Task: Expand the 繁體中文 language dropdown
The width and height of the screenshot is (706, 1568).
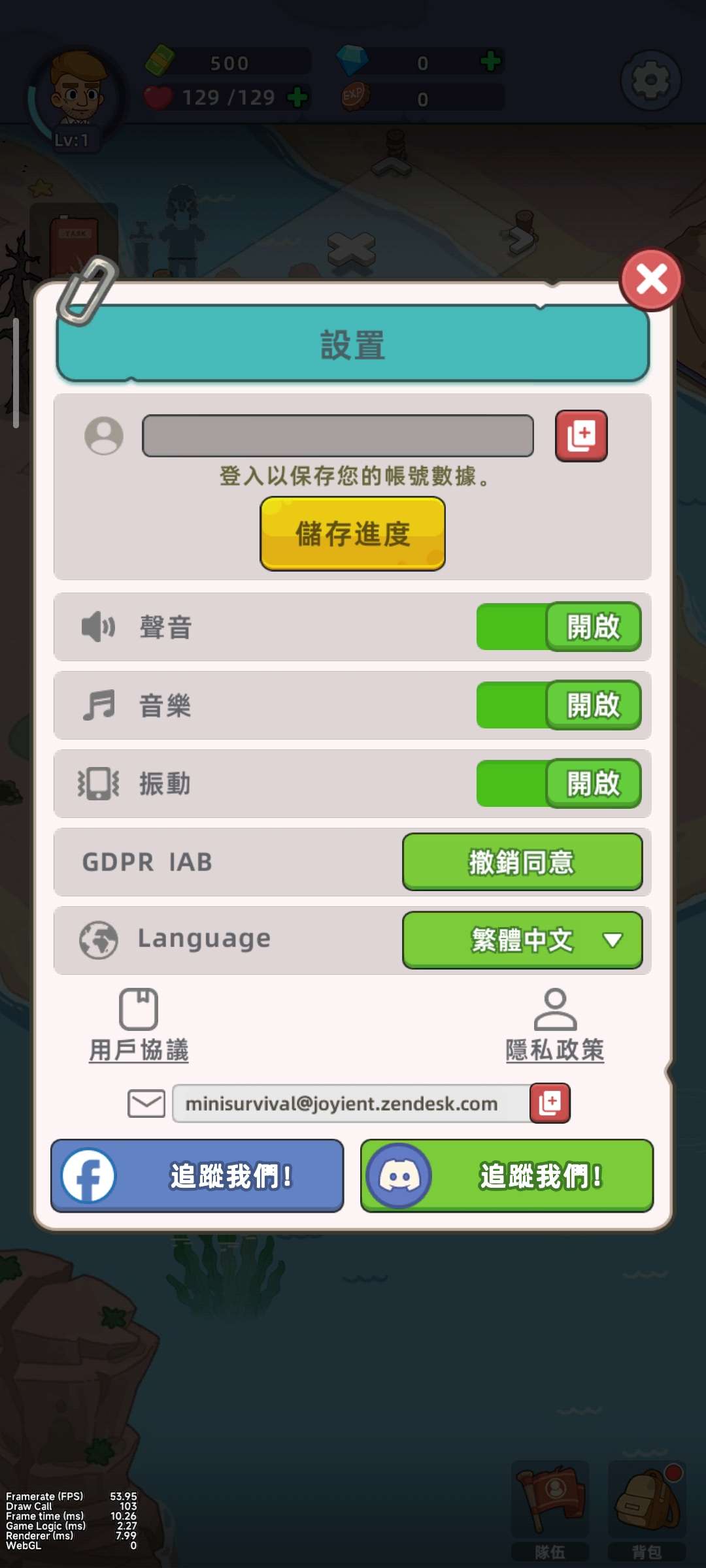Action: 522,940
